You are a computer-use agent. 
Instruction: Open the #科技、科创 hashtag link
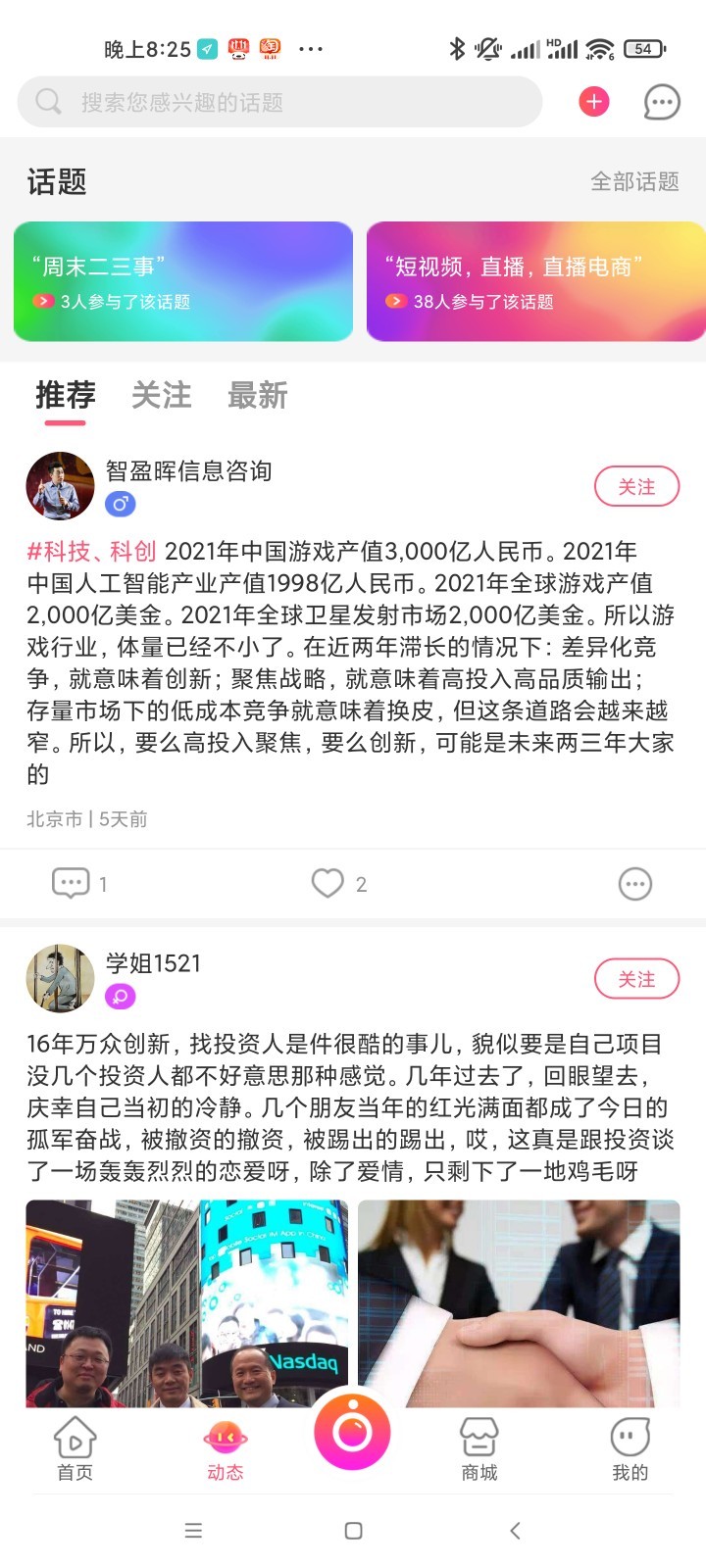click(91, 551)
